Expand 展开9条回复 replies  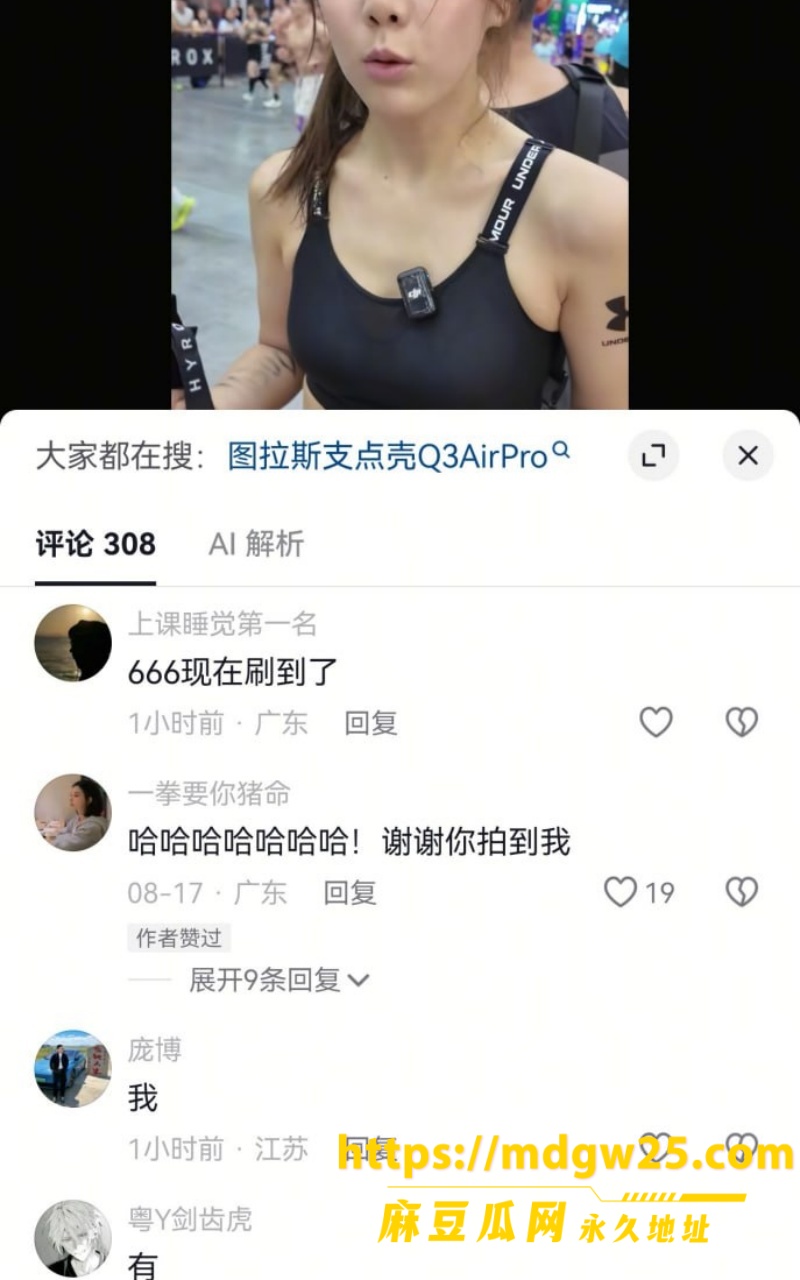click(279, 980)
